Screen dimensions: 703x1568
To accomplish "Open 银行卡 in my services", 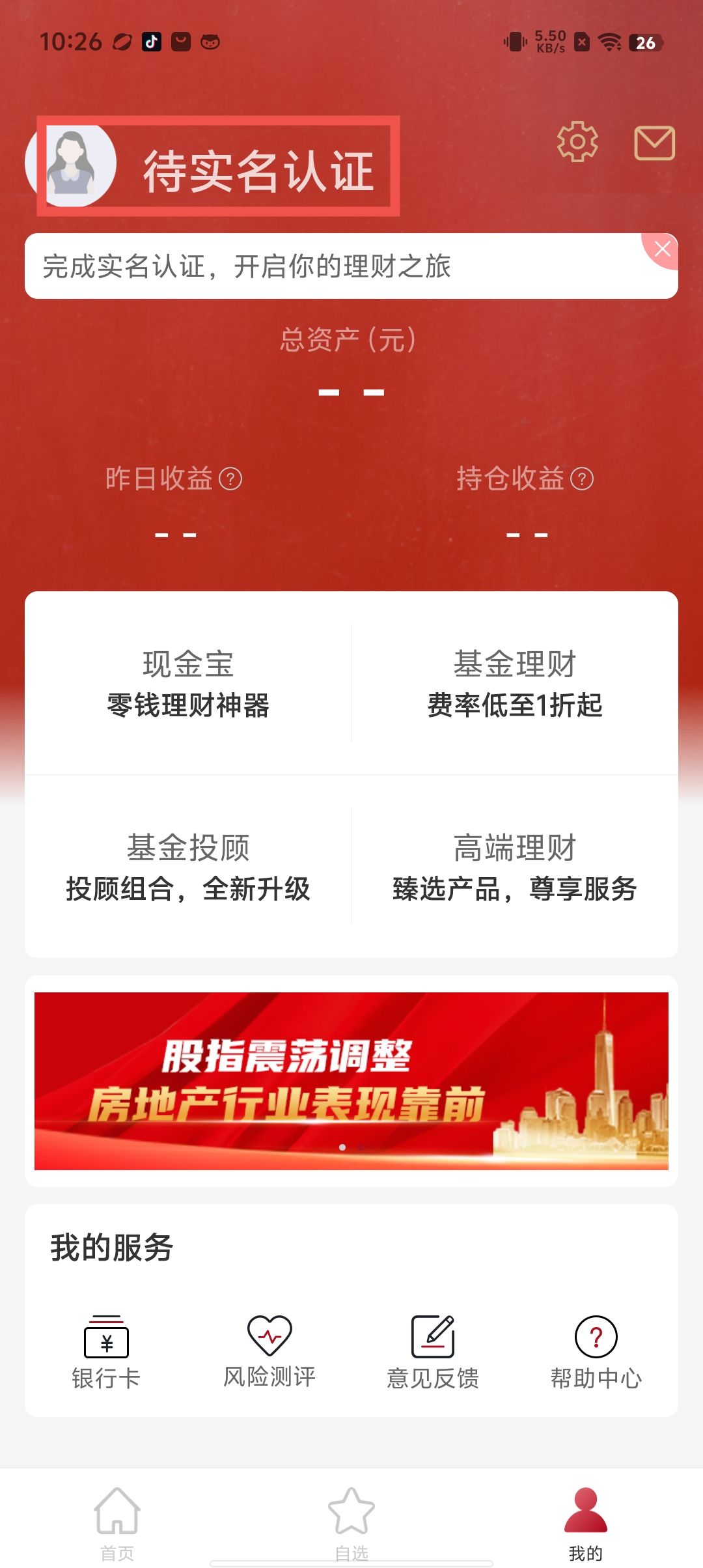I will pos(106,1352).
